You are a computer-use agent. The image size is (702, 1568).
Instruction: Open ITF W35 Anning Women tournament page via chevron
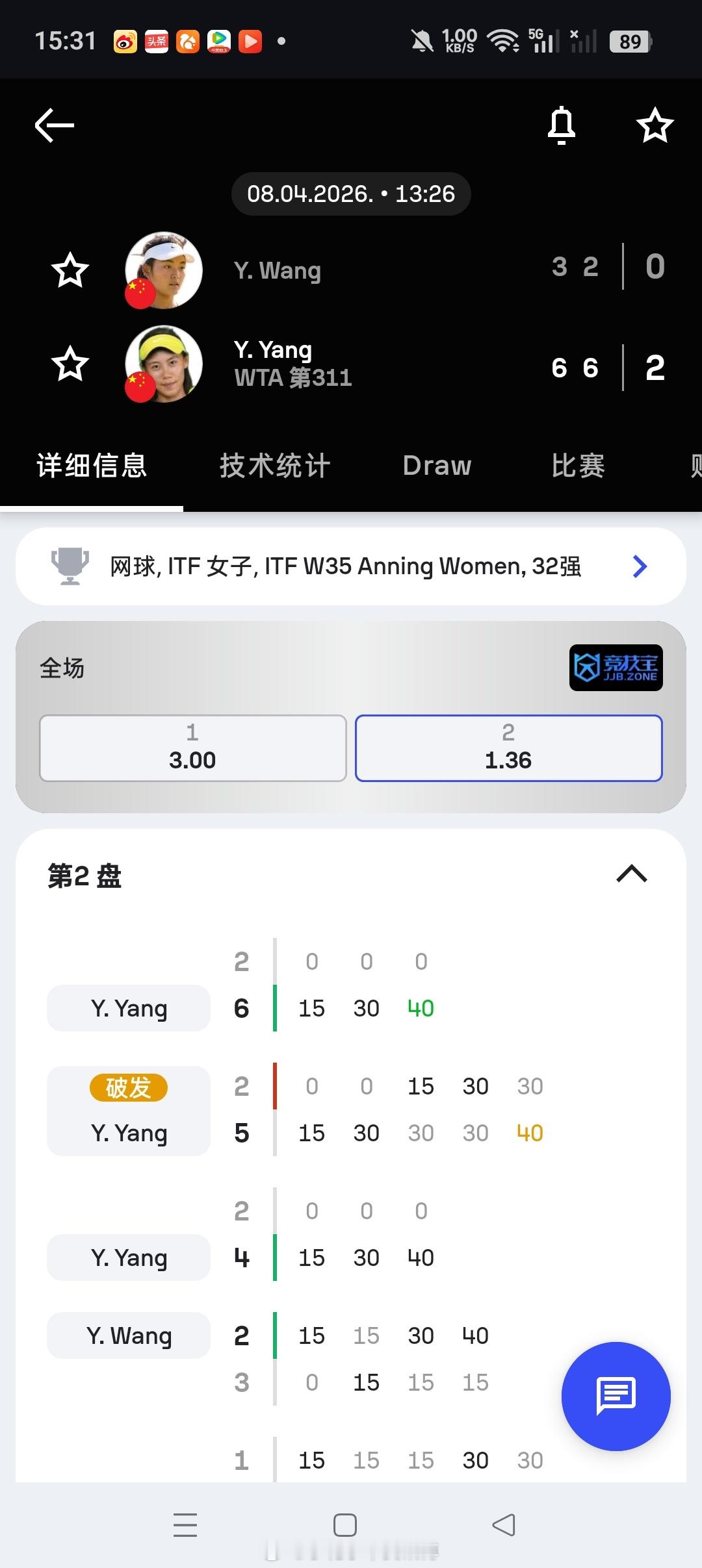(639, 566)
